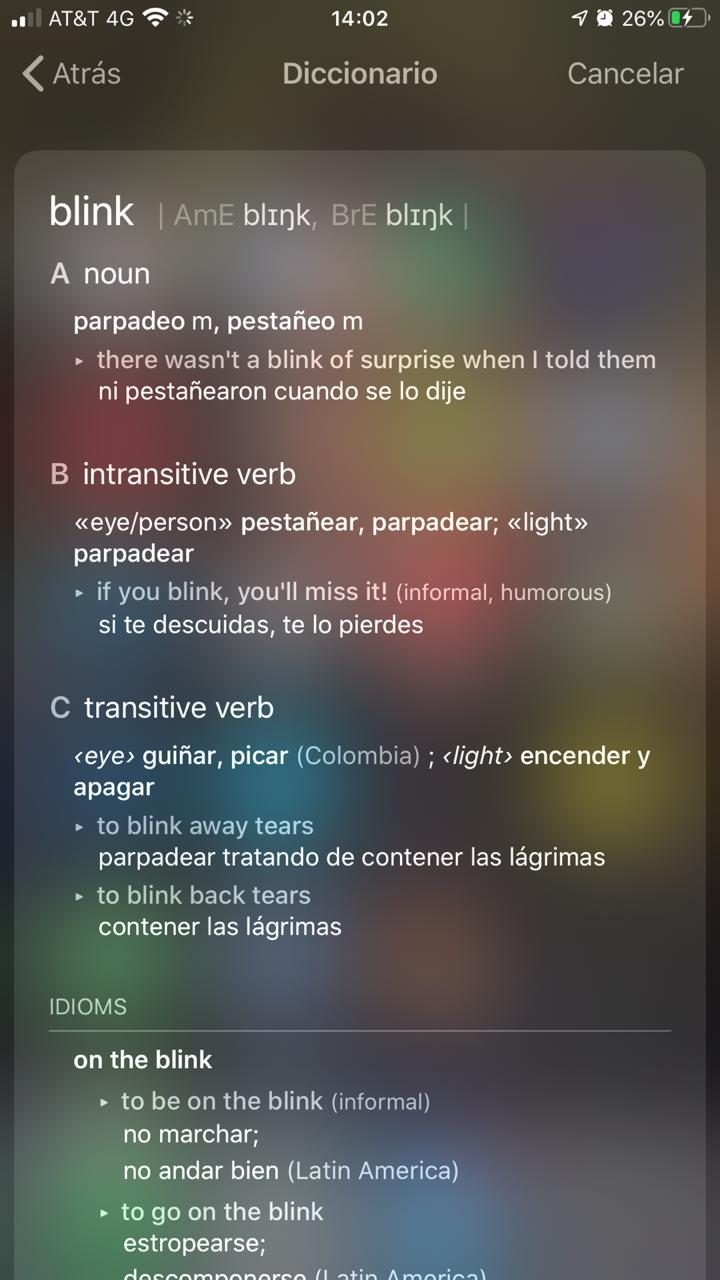Tap Cancelar to close the dictionary
This screenshot has width=720, height=1280.
click(625, 74)
